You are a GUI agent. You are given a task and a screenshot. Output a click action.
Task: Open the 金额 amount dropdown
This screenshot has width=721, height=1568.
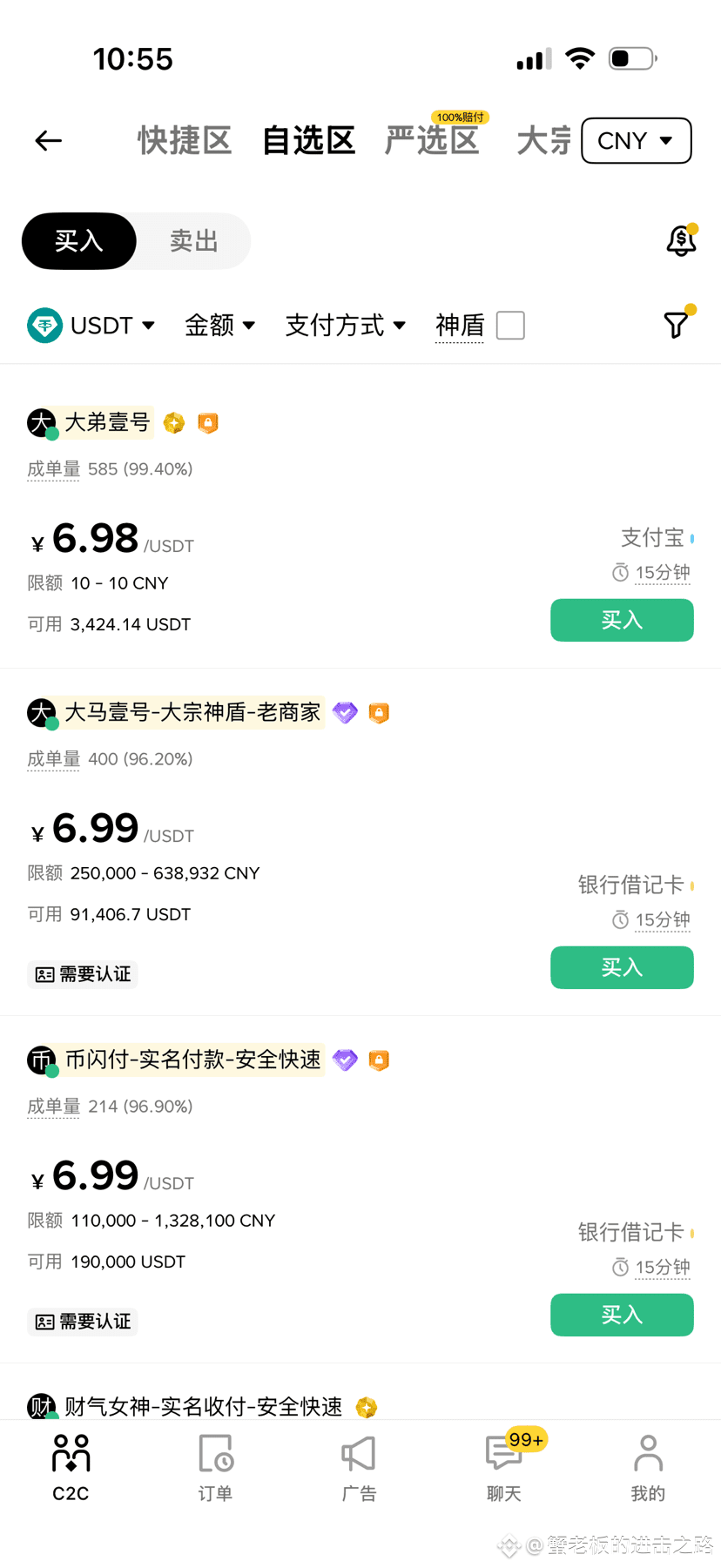[219, 326]
